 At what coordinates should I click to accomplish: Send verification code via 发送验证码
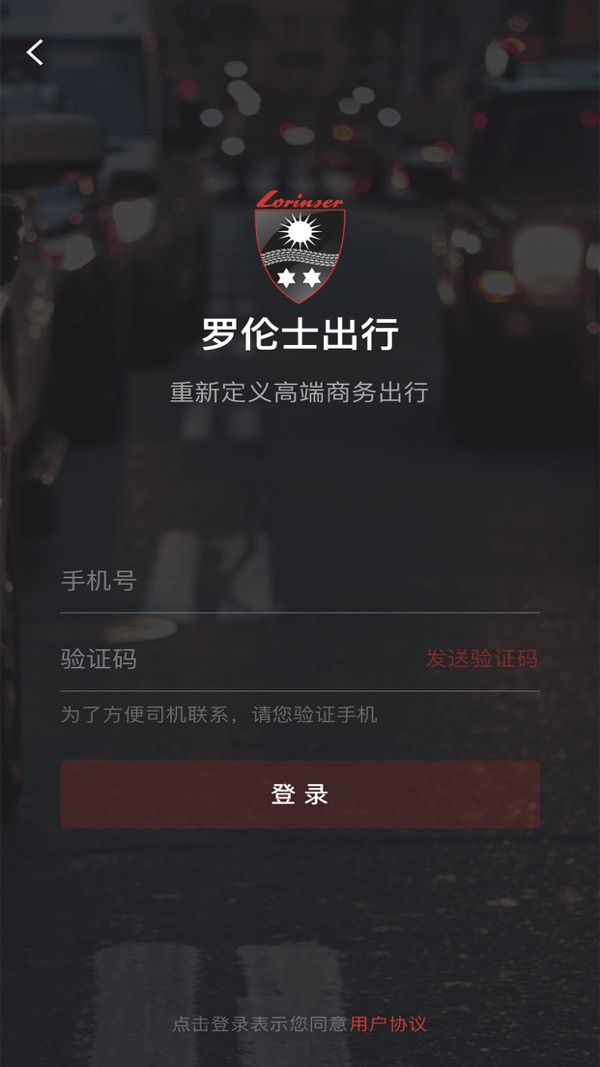click(x=482, y=659)
